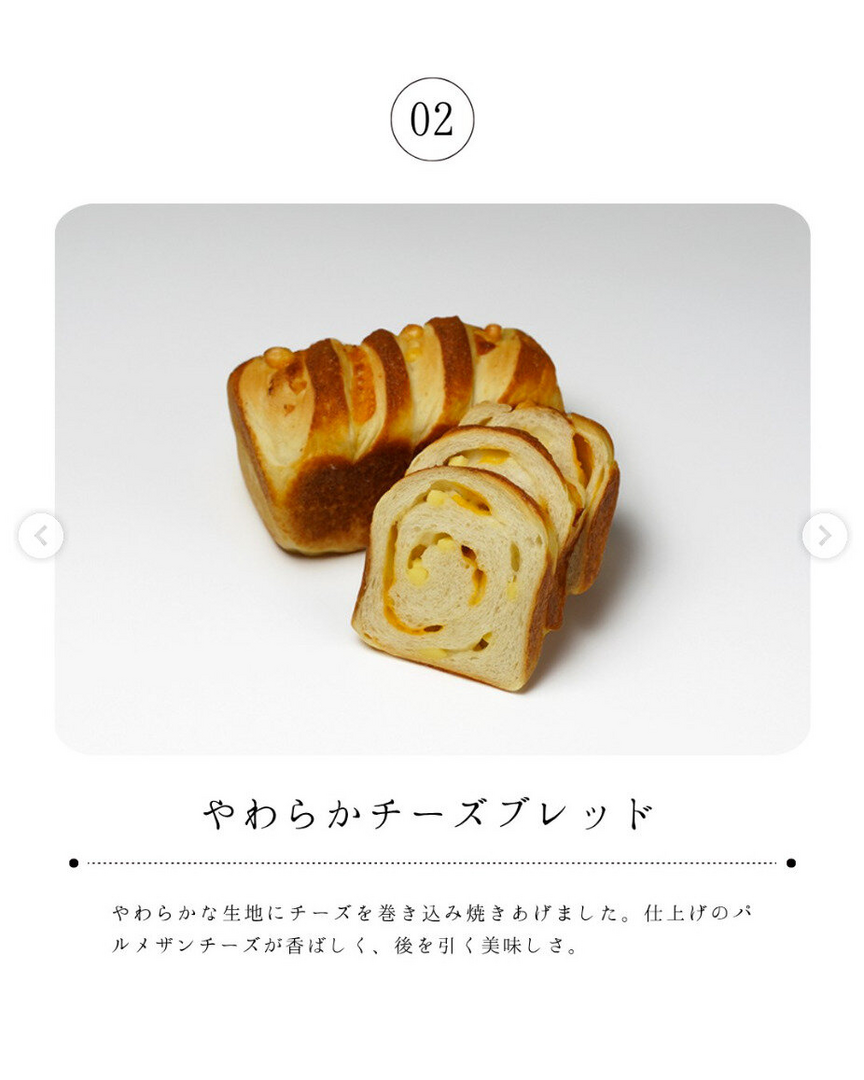This screenshot has width=864, height=1080.
Task: Go to the next carousel image
Action: (824, 537)
